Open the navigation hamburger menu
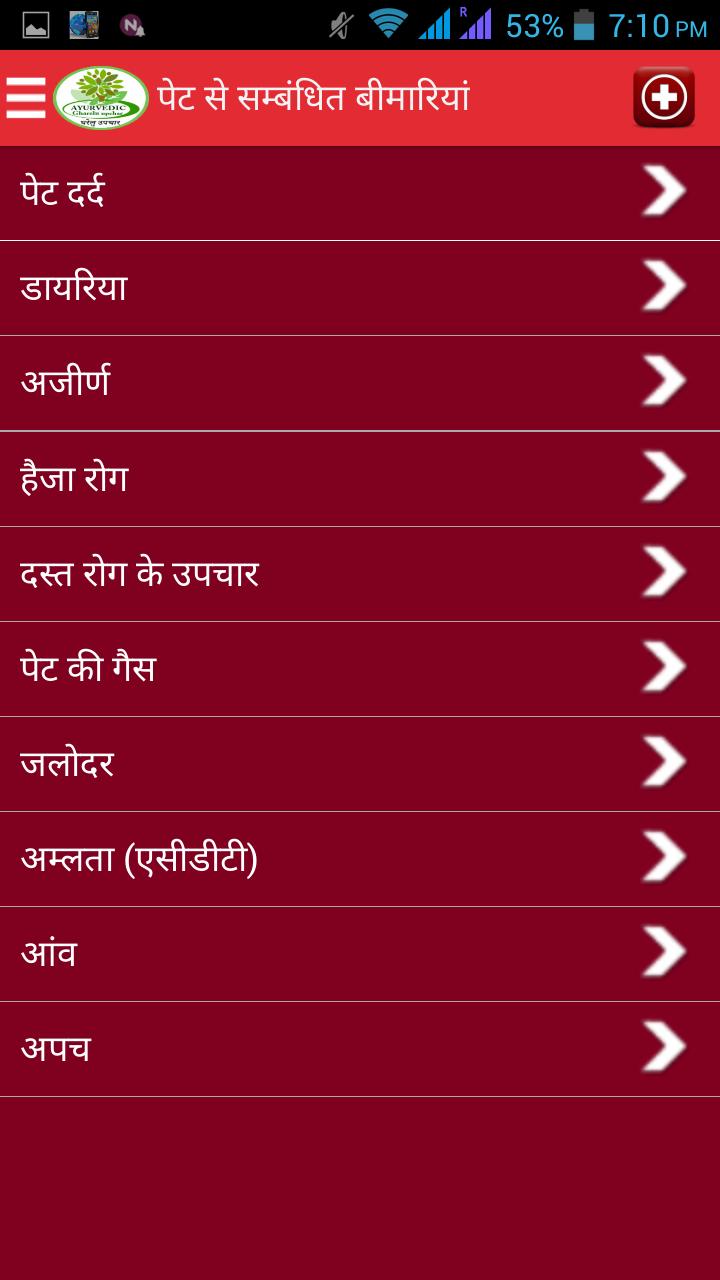 click(26, 97)
